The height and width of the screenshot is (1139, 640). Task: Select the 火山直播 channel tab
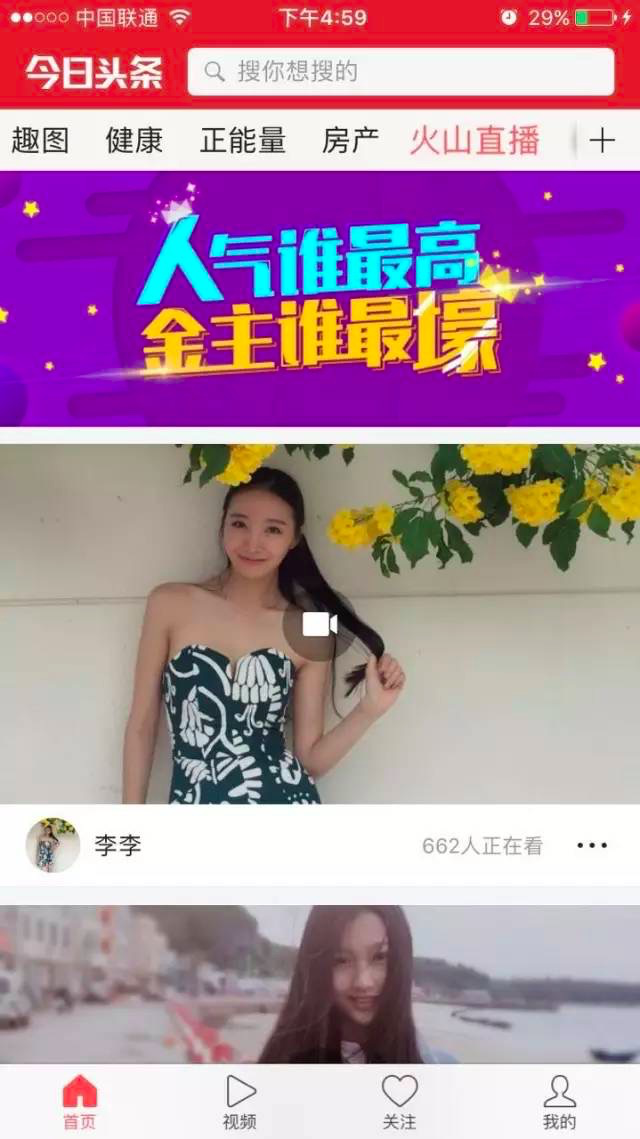(x=474, y=141)
